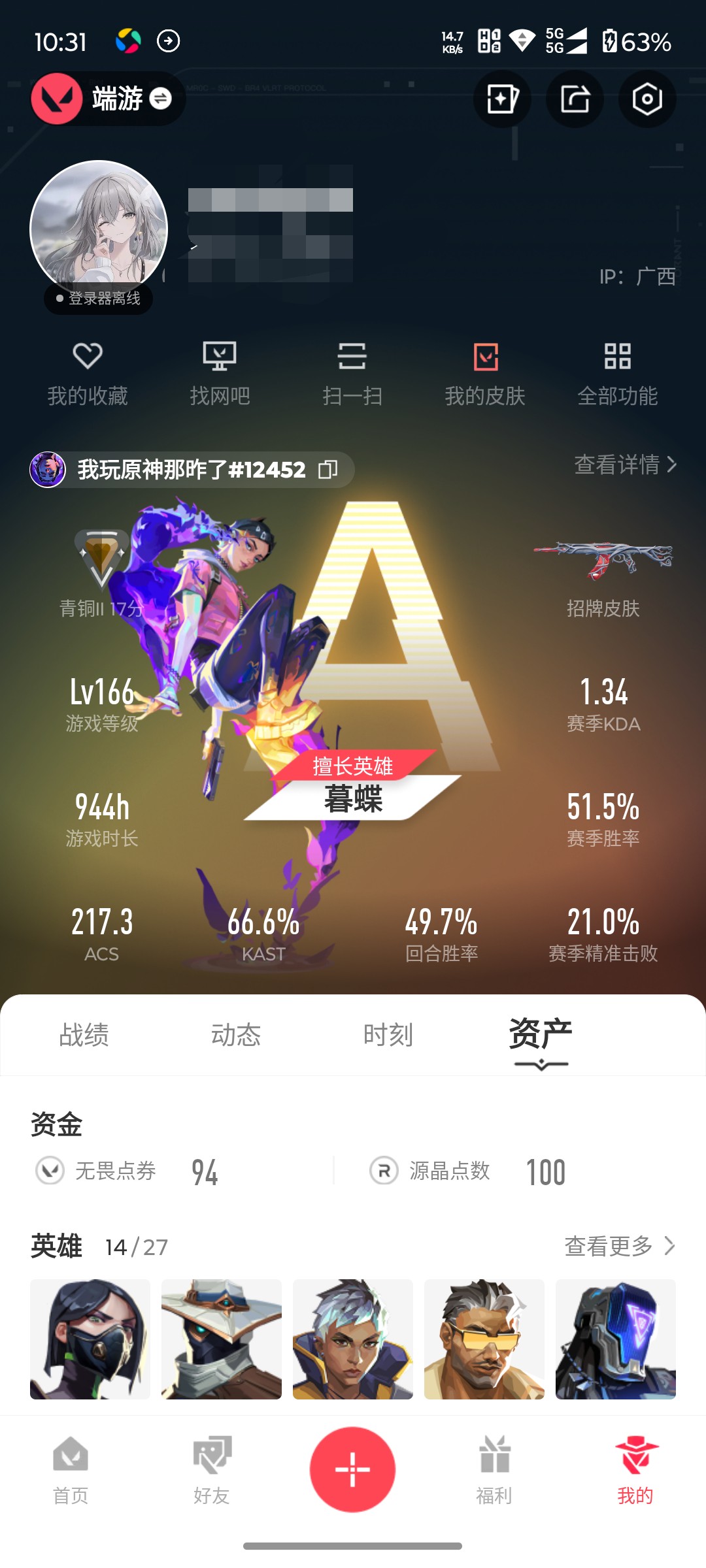Go to the 首页 home tab

[x=71, y=1470]
